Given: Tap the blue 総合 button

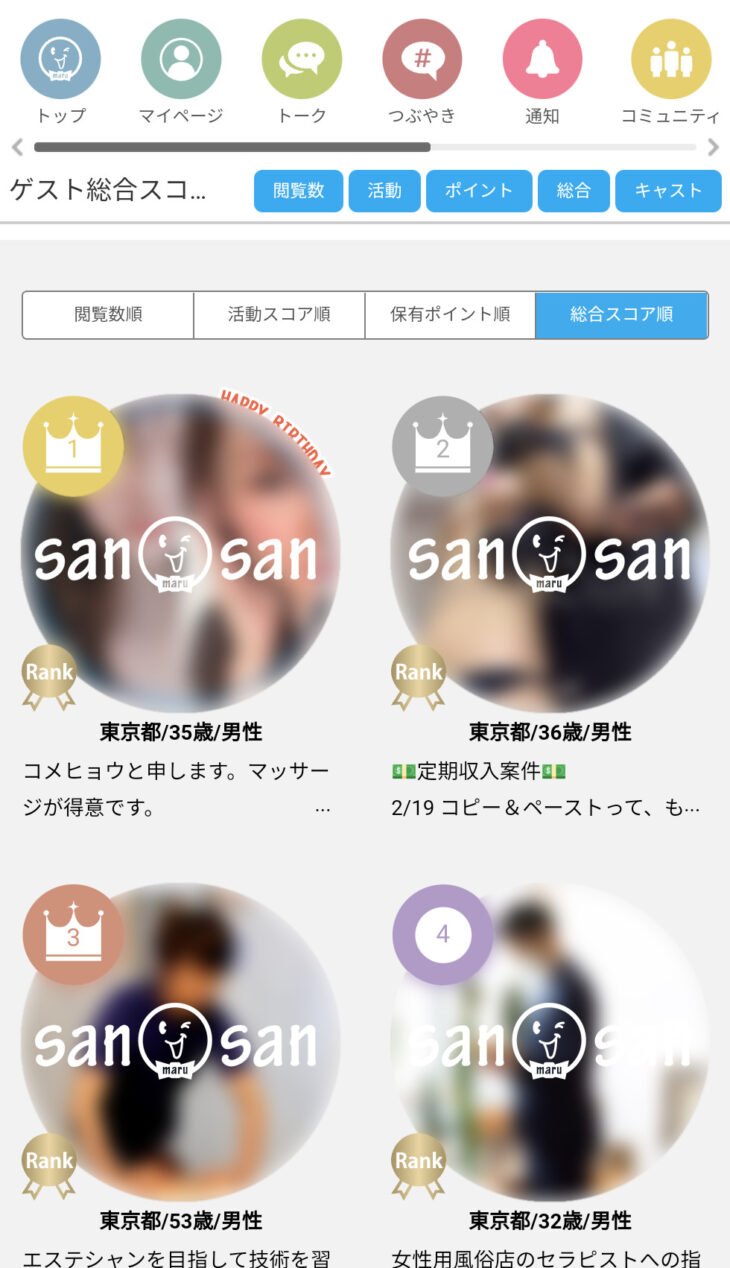Looking at the screenshot, I should coord(573,191).
